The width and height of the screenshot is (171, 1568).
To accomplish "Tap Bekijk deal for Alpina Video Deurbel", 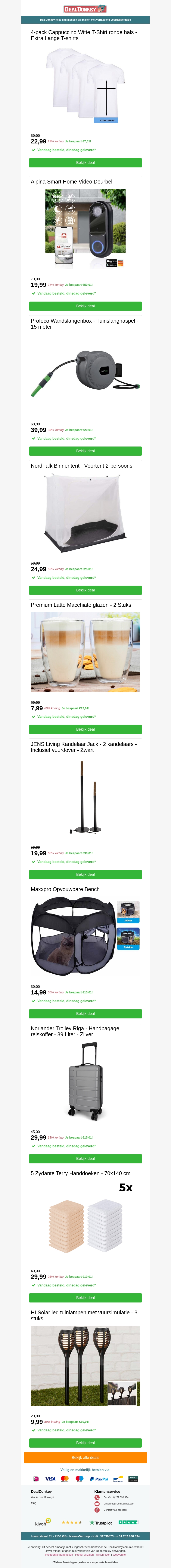I will pos(85,306).
